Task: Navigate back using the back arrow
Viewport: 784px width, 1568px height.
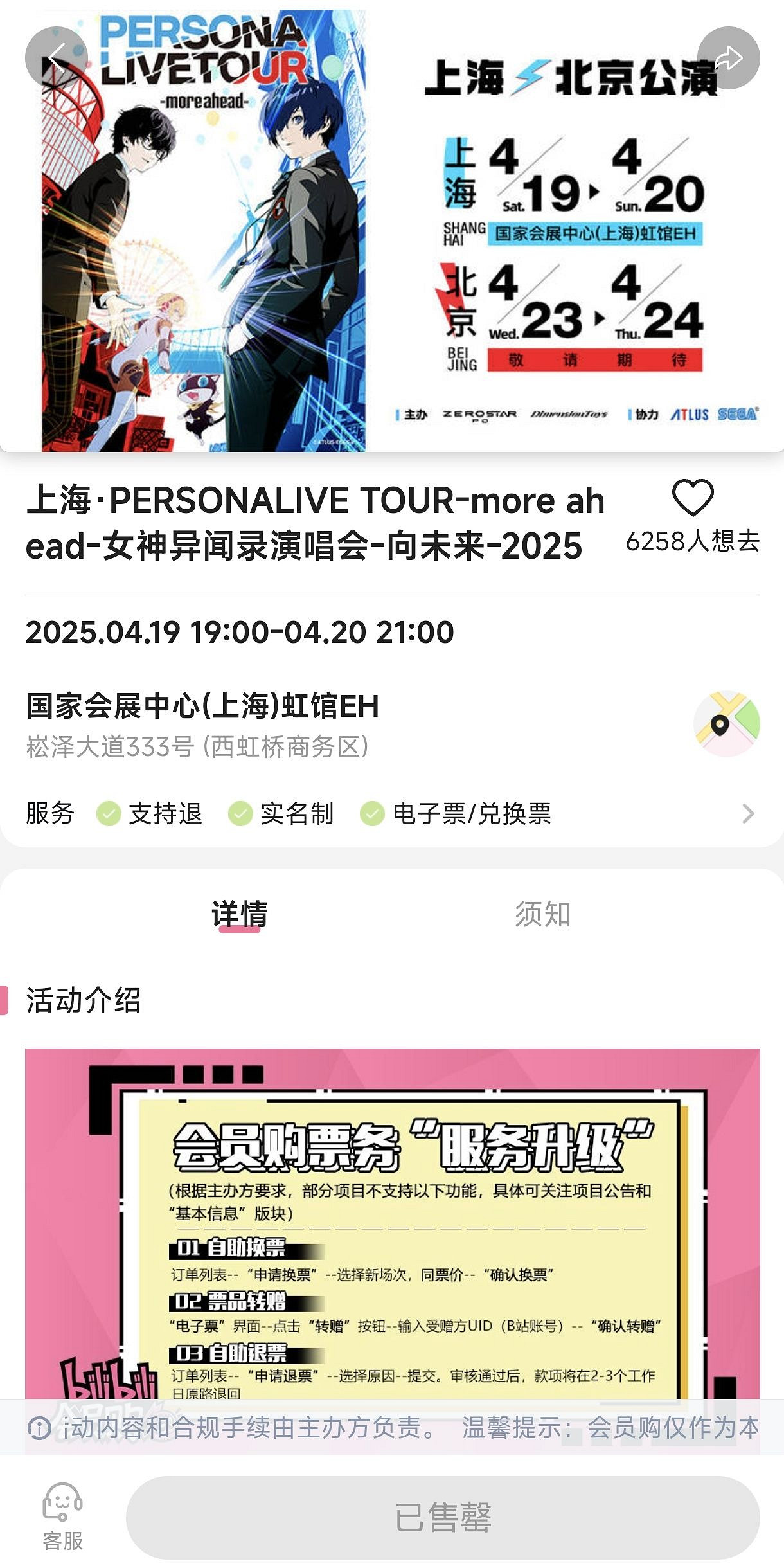Action: click(57, 57)
